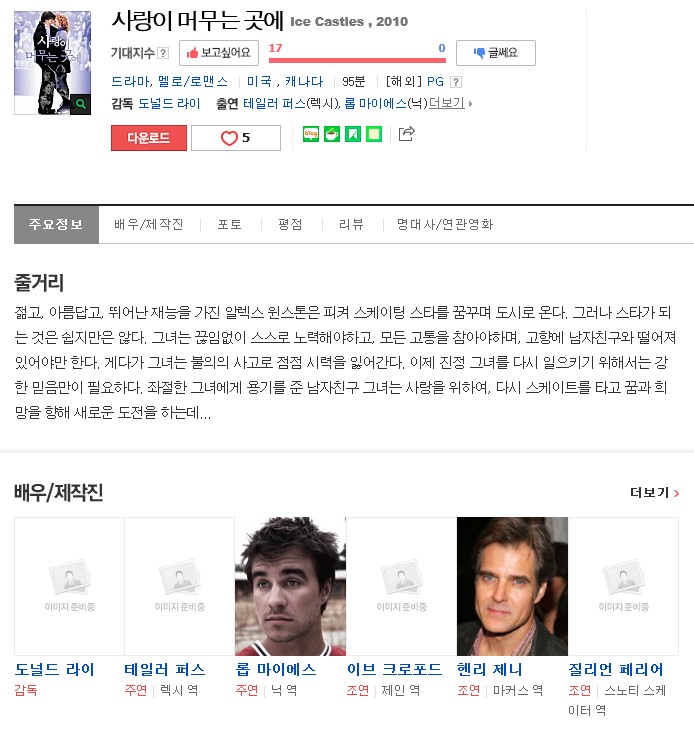Enlarge the movie poster thumbnail
Viewport: 694px width, 729px height.
81,103
